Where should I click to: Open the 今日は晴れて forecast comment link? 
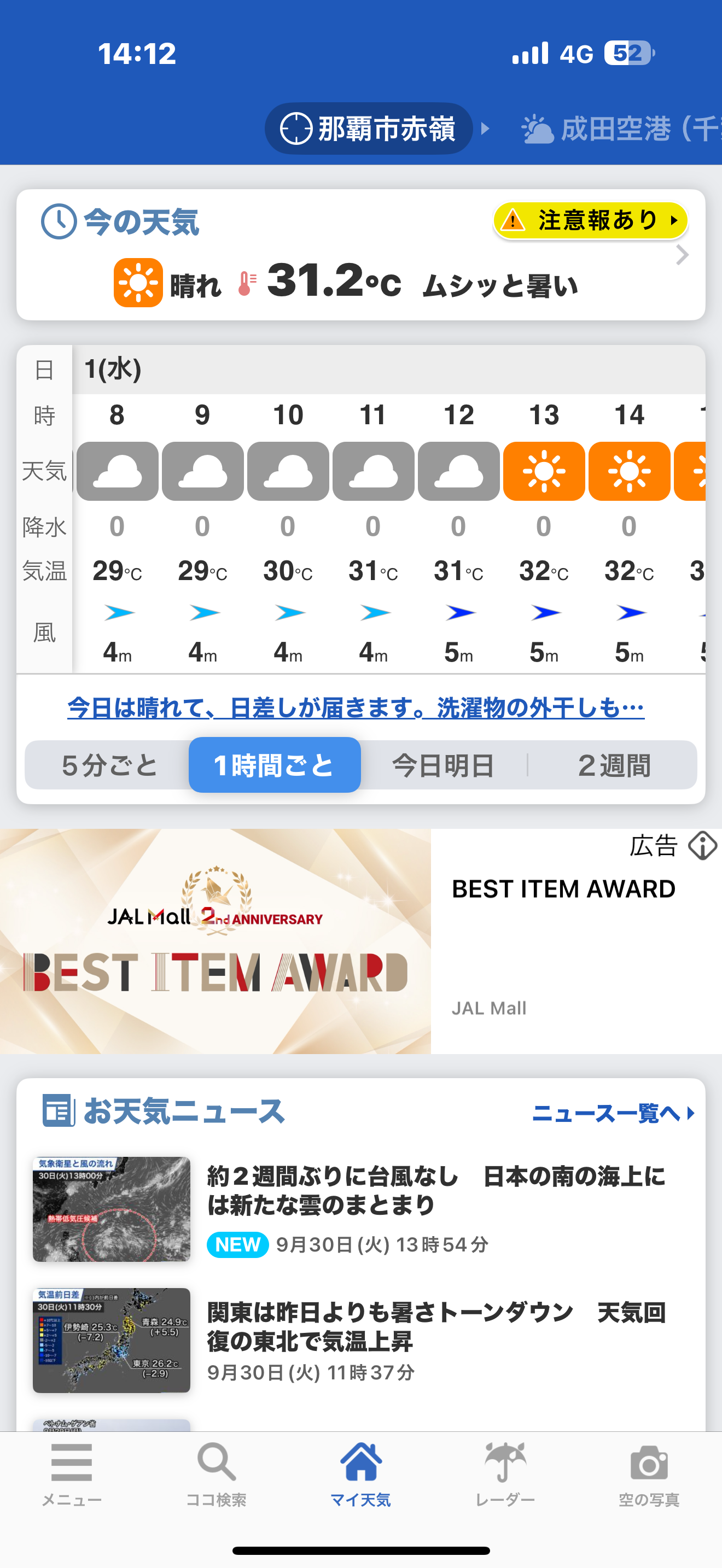[x=356, y=707]
